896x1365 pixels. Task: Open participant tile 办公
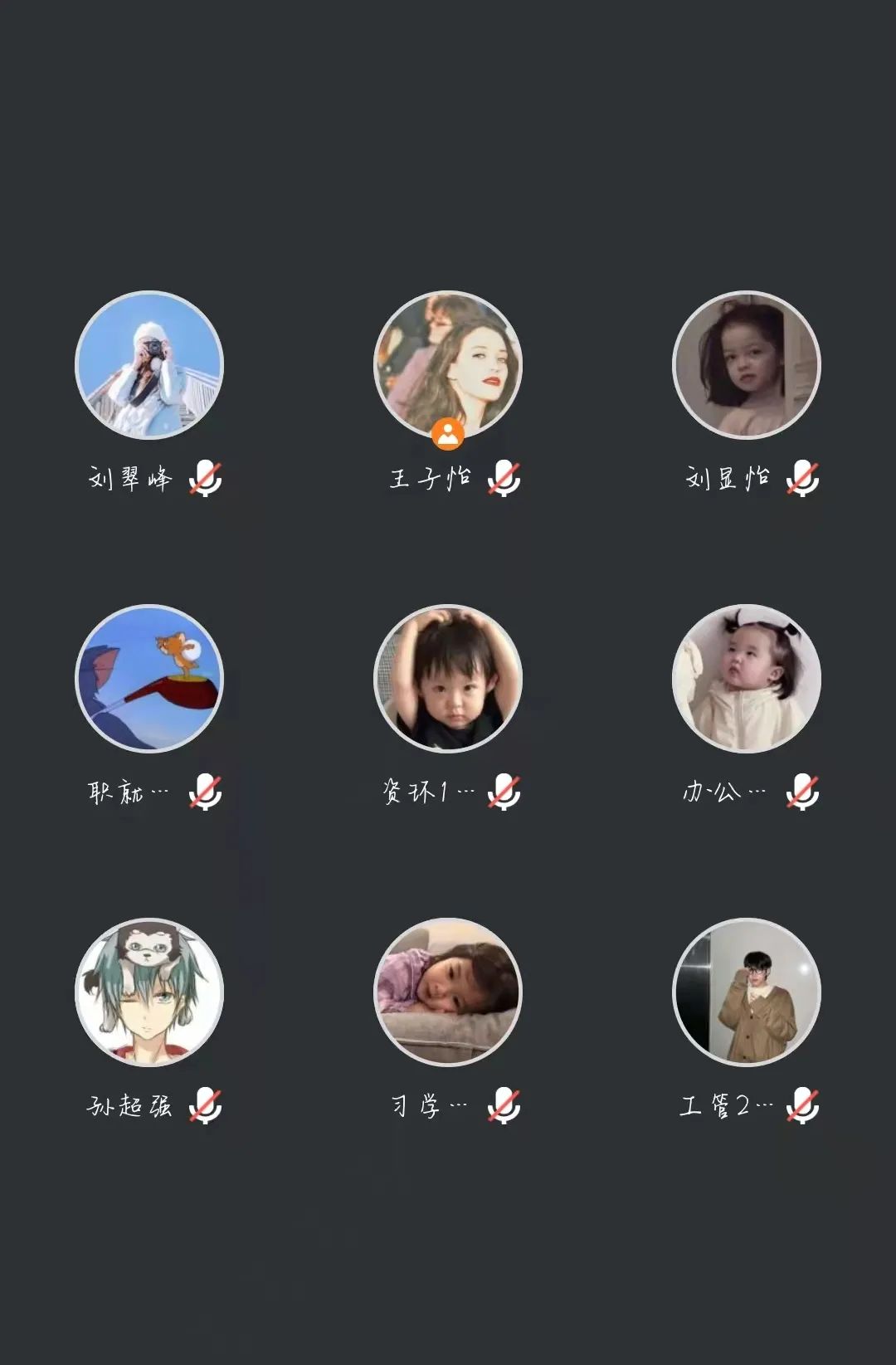click(x=747, y=679)
